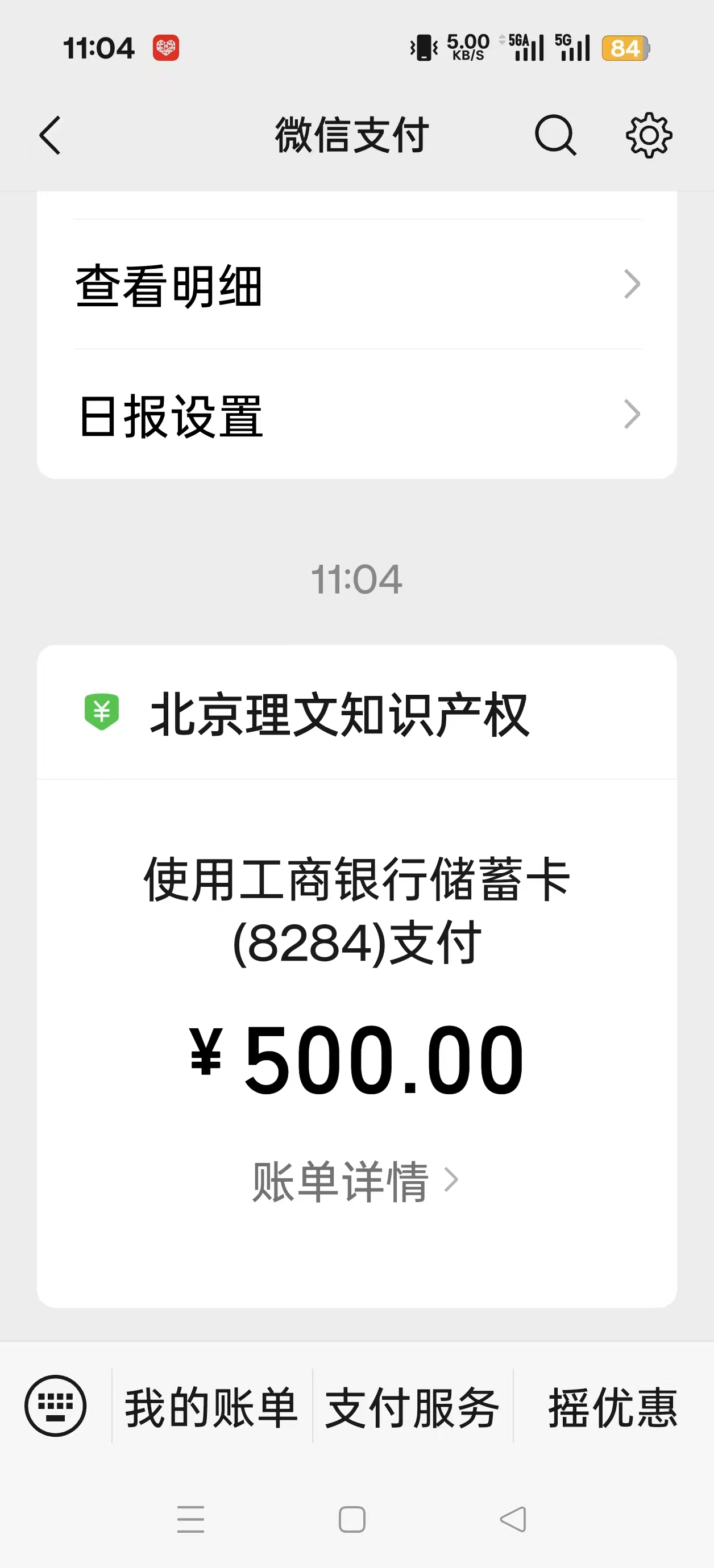View 账单详情 for the ¥500.00 payment
This screenshot has height=1568, width=714.
[355, 1181]
